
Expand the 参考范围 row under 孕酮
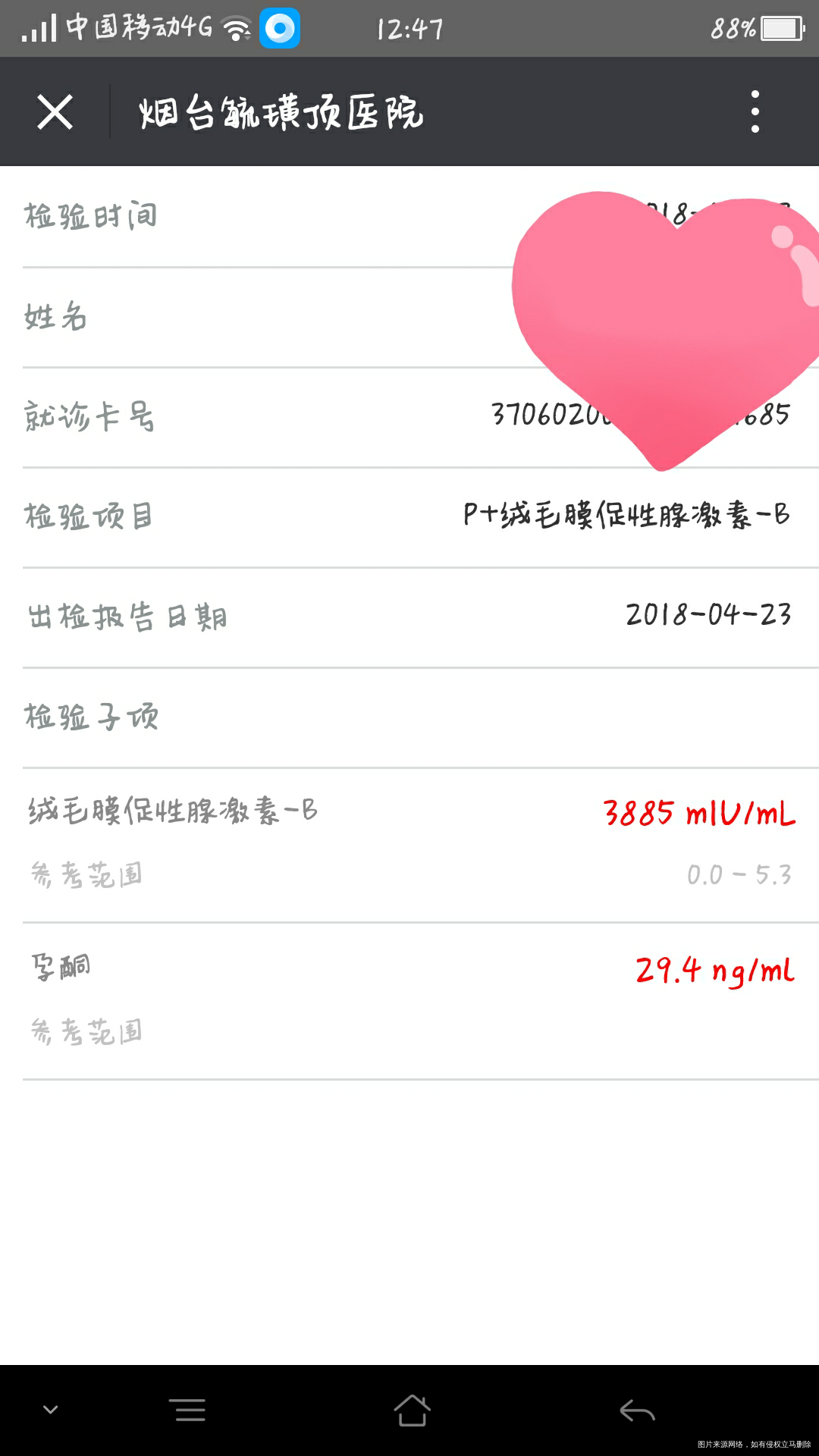89,1030
